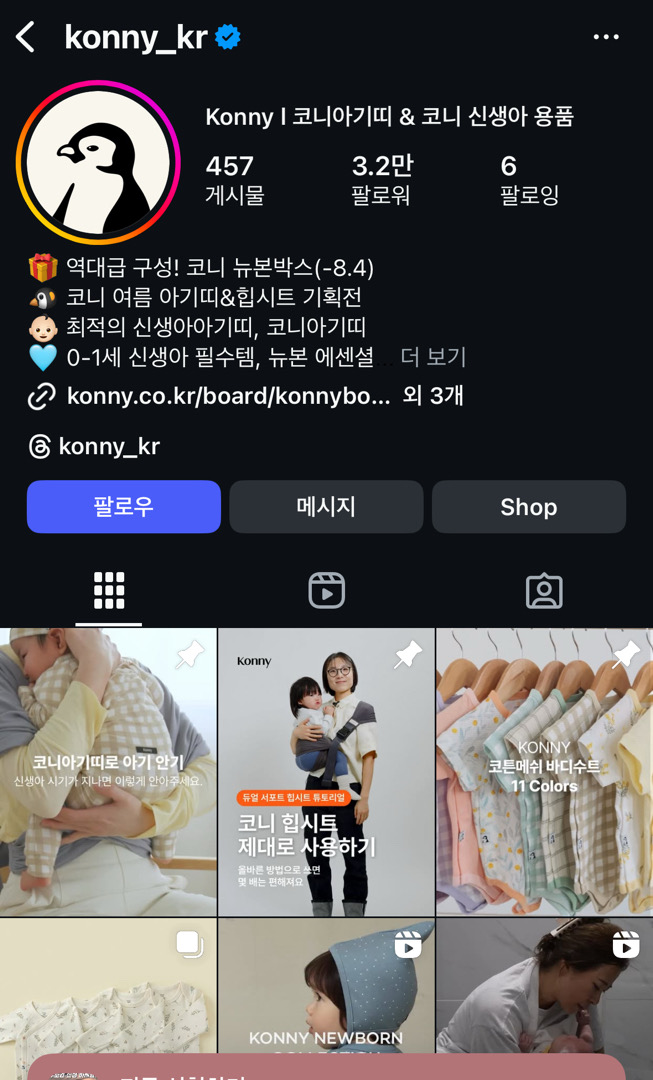Image resolution: width=653 pixels, height=1080 pixels.
Task: Open the KONNY NEWBORN reel
Action: pos(326,1000)
